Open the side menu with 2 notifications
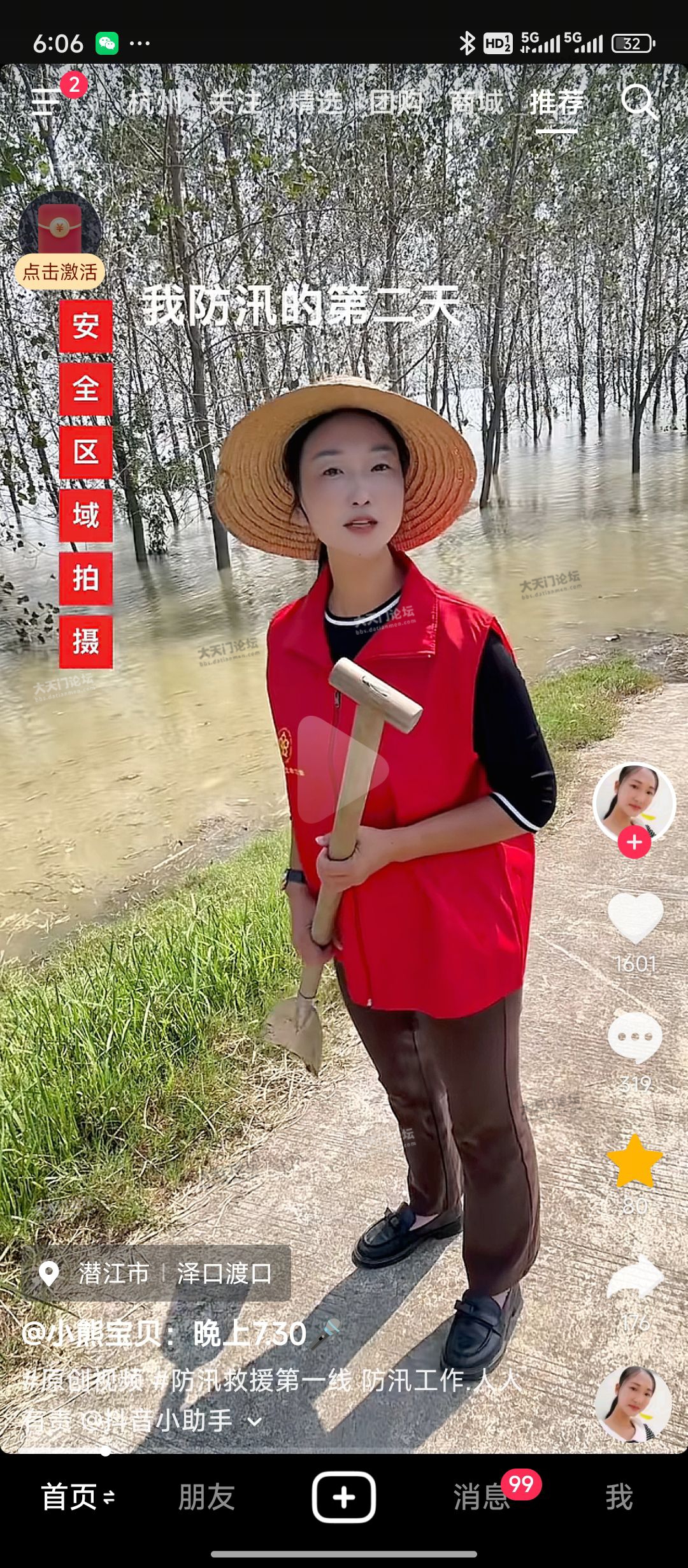688x1568 pixels. [47, 101]
